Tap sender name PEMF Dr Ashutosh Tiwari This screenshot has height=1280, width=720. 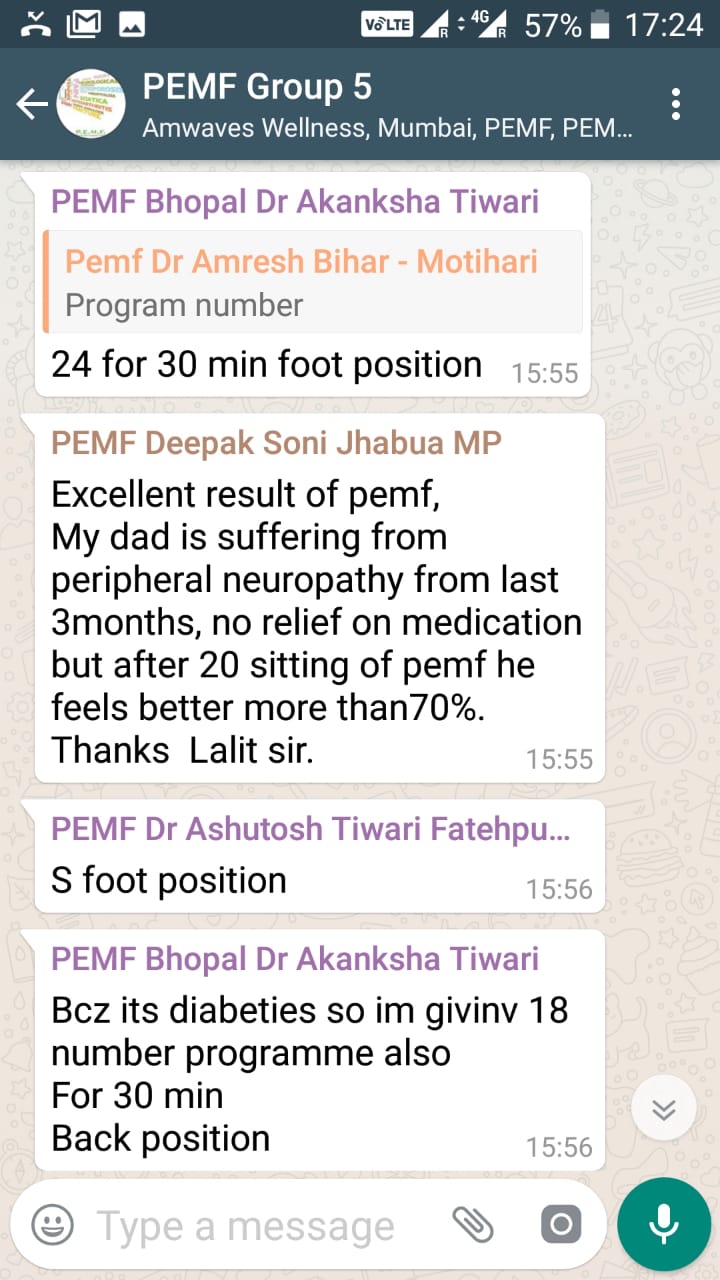tap(311, 829)
